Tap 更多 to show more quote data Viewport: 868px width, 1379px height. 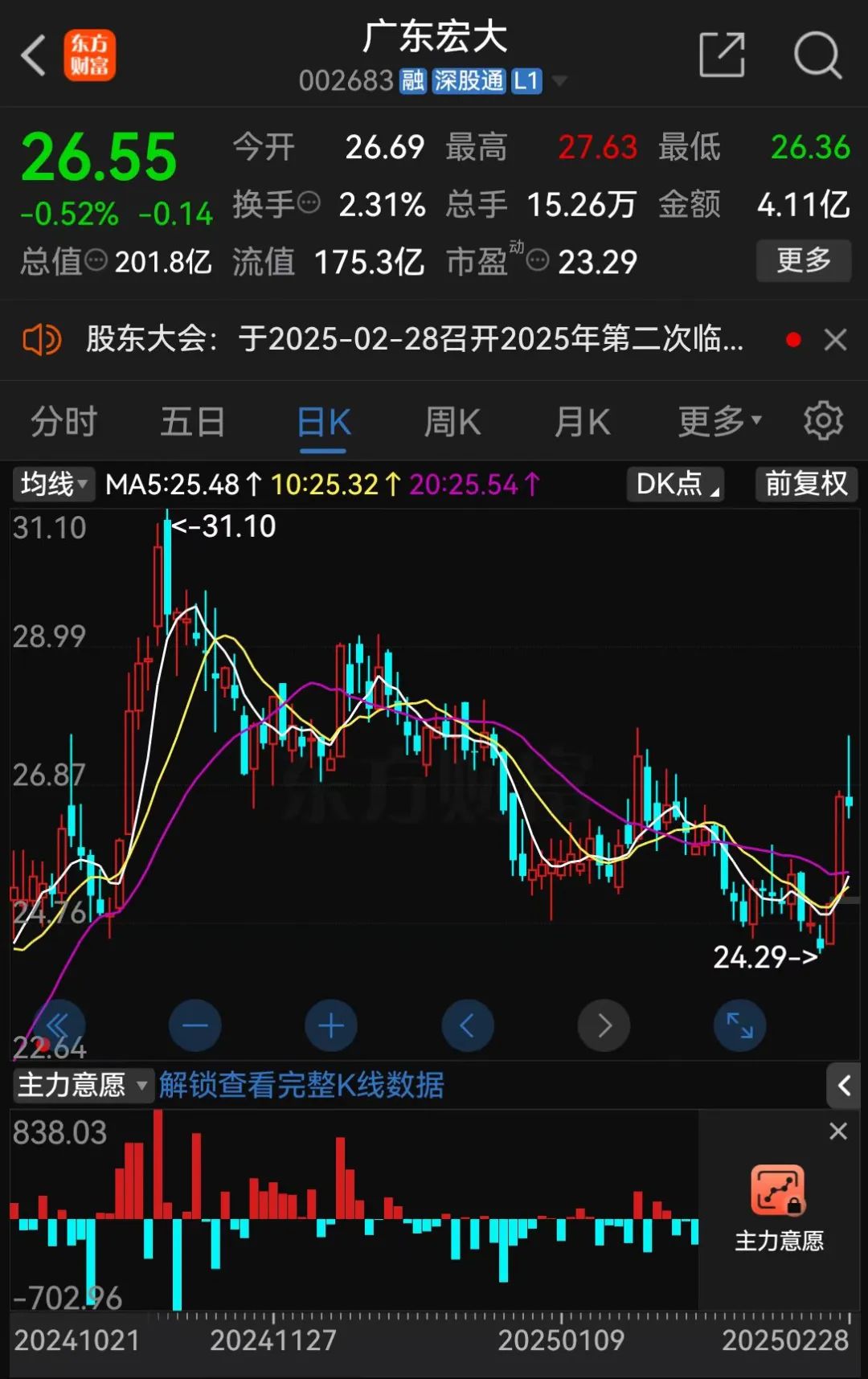coord(803,260)
